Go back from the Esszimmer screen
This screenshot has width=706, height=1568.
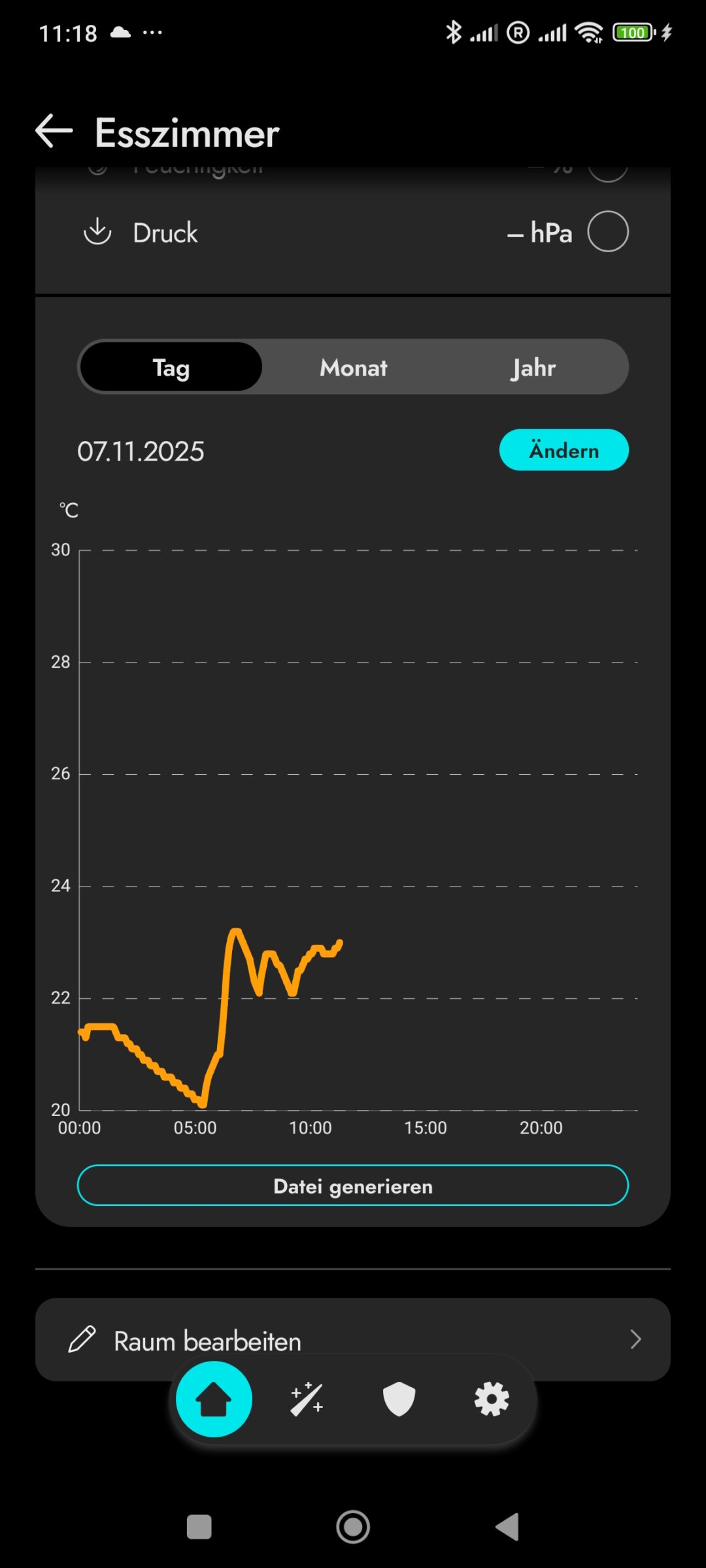click(54, 131)
